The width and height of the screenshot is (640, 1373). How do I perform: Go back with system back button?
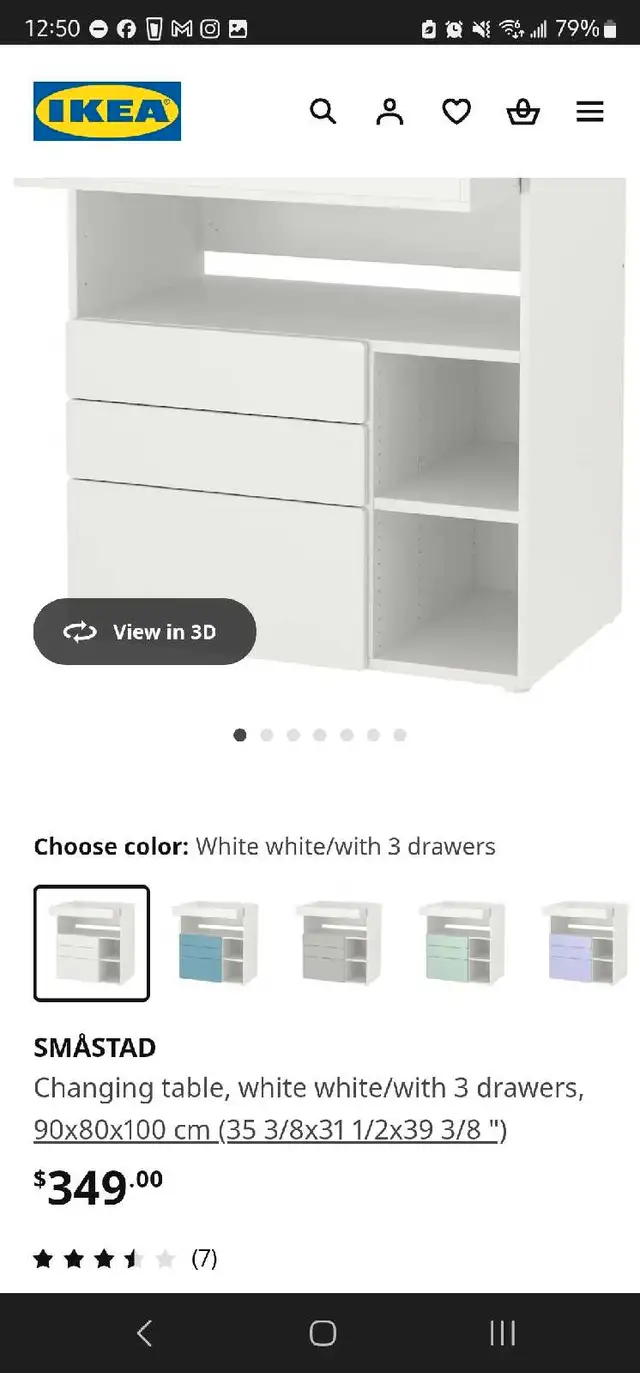[x=144, y=1332]
